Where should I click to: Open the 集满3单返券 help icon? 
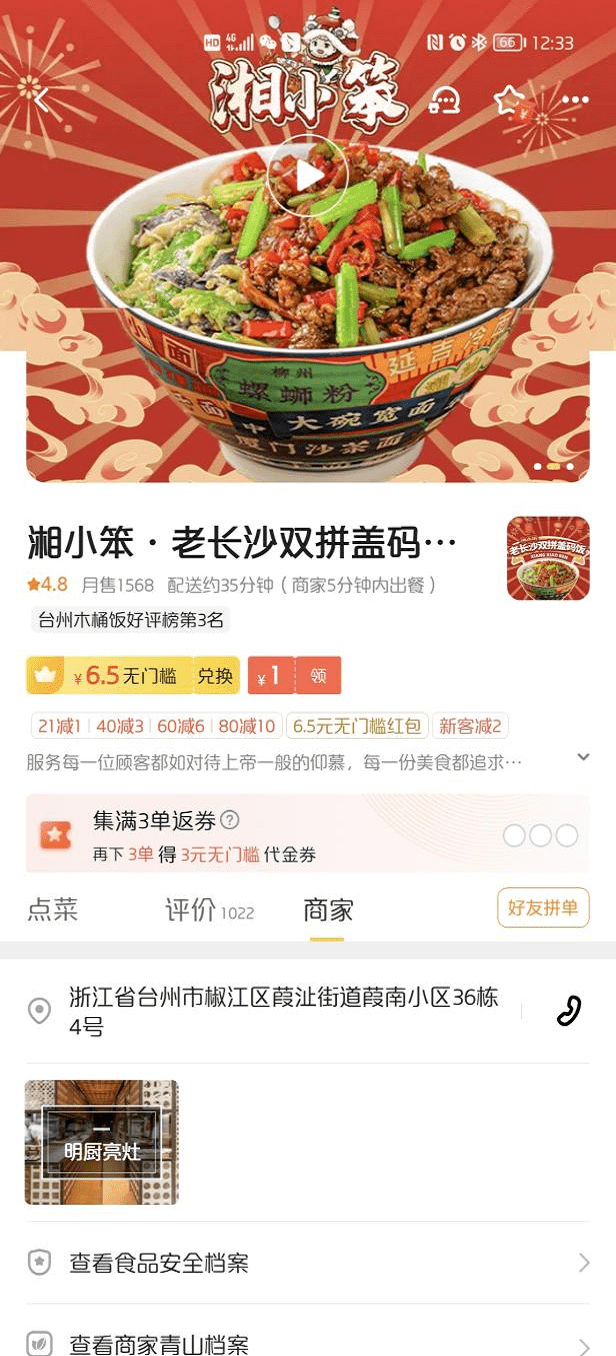click(x=230, y=820)
